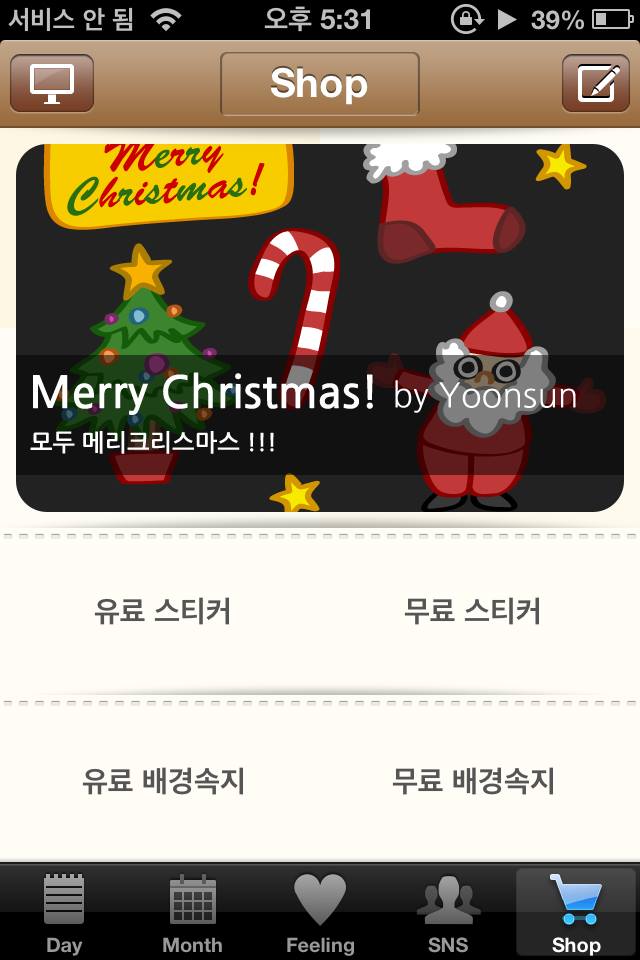Switch to the Month tab
640x960 pixels.
point(192,912)
